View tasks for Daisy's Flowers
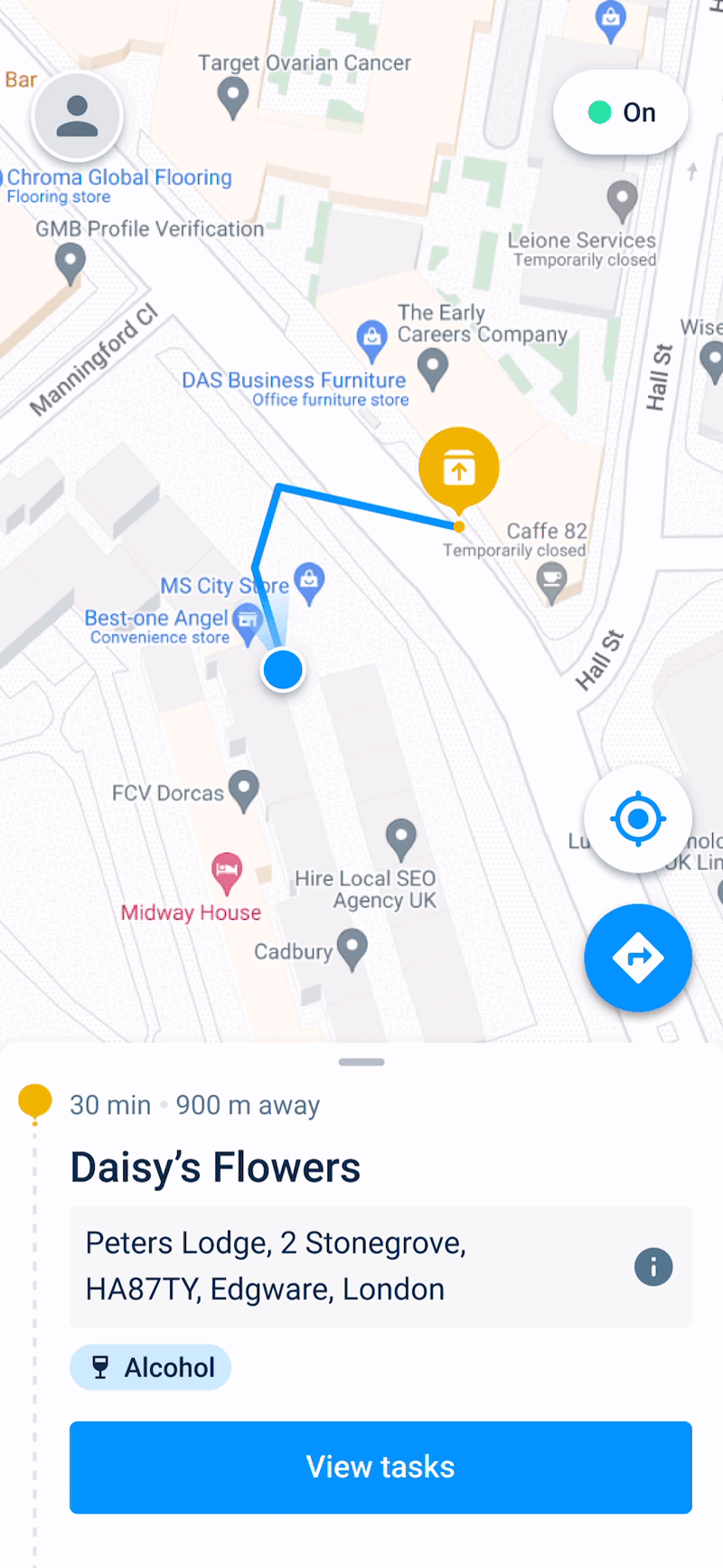The image size is (723, 1568). coord(380,1467)
